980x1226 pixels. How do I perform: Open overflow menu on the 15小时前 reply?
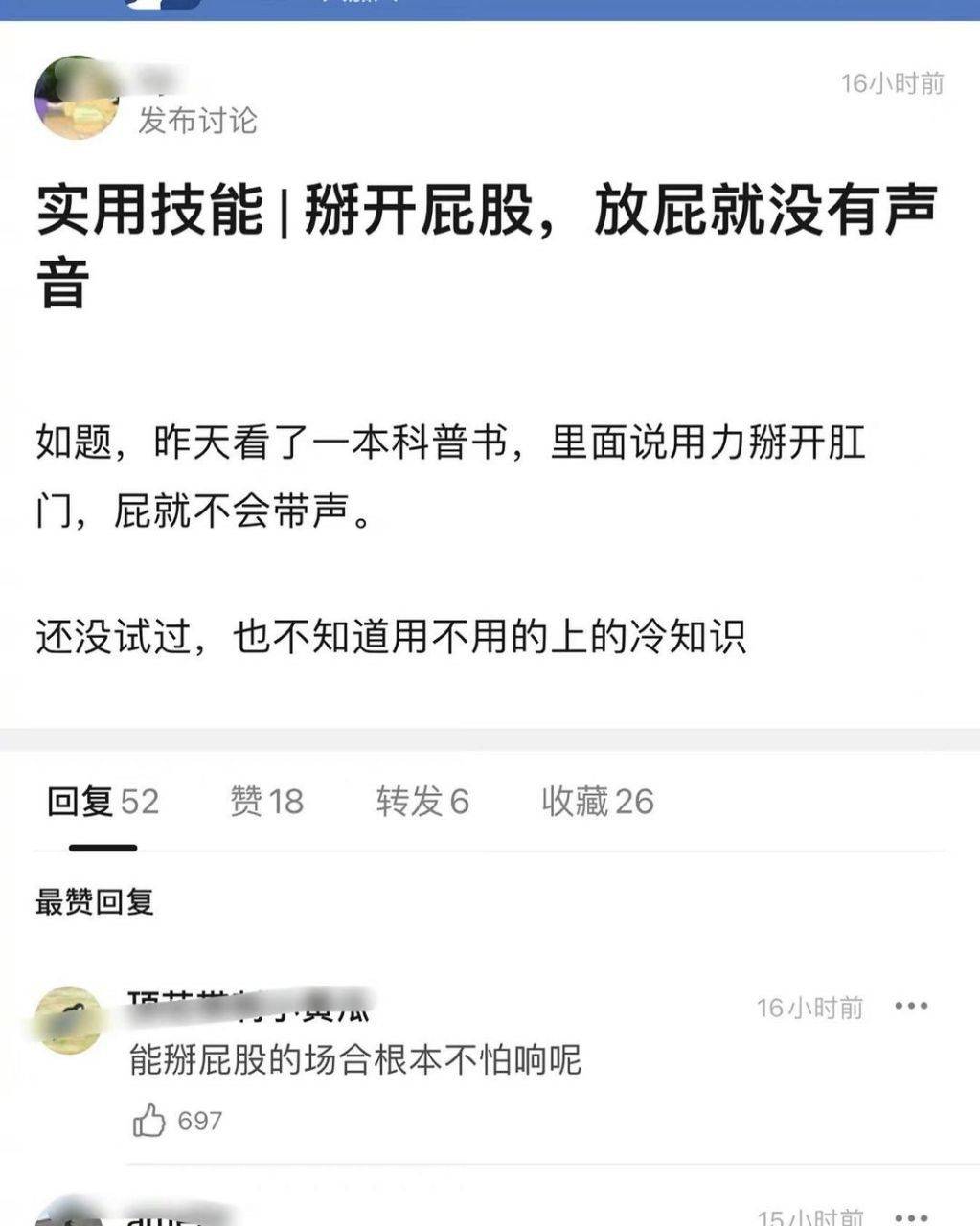[910, 1216]
